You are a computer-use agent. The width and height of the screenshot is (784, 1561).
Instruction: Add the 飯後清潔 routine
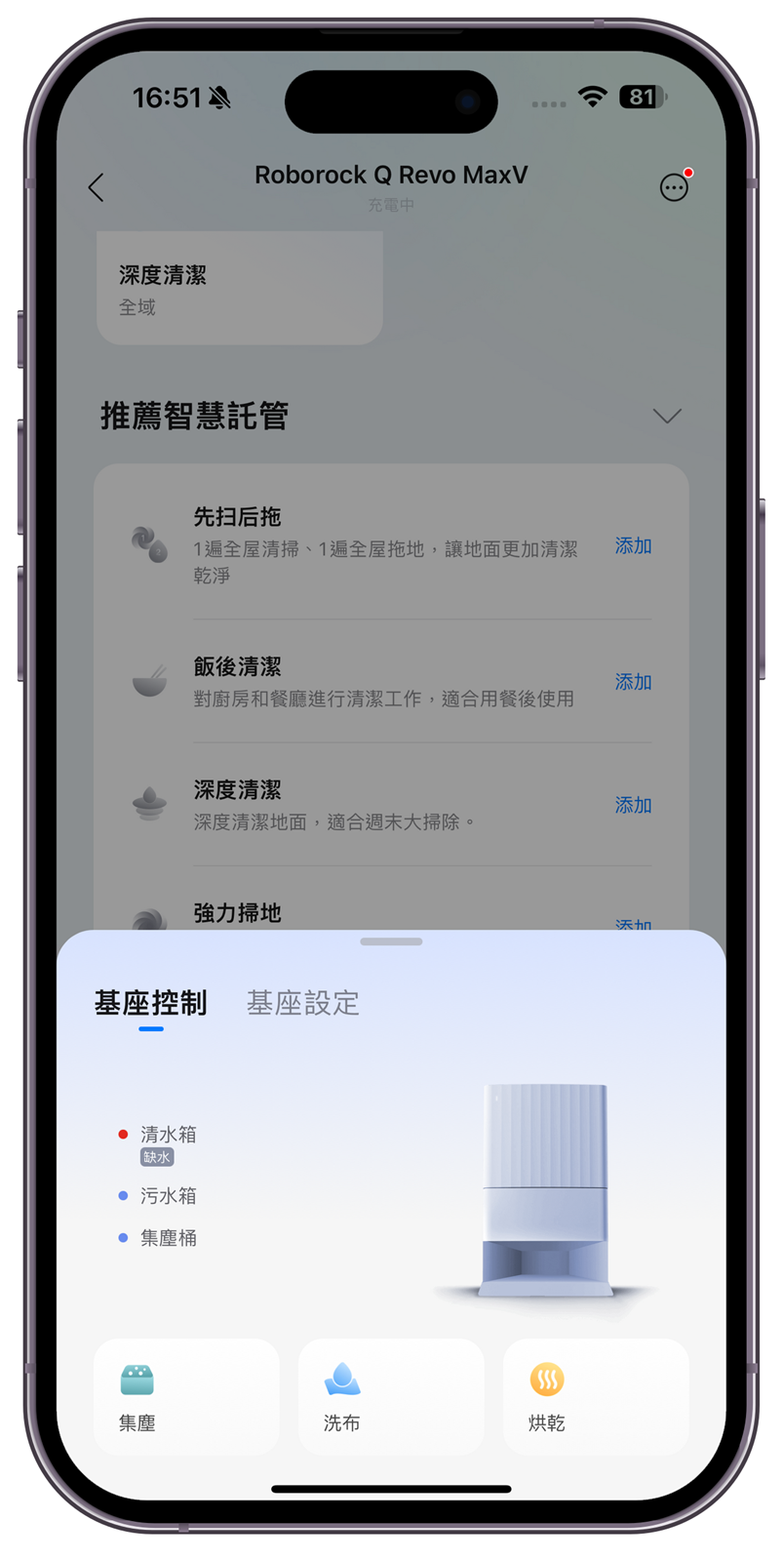[633, 682]
